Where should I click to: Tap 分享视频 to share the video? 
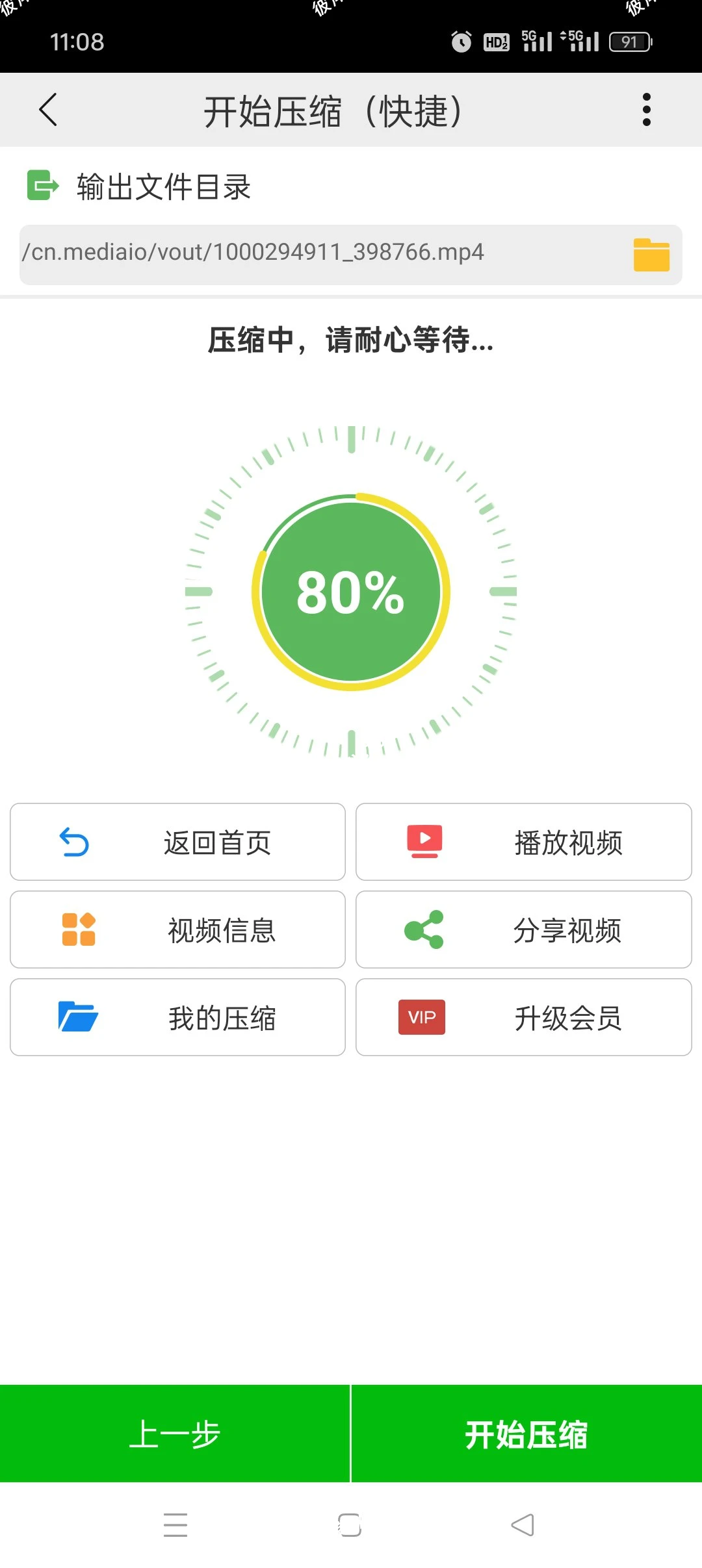click(523, 929)
